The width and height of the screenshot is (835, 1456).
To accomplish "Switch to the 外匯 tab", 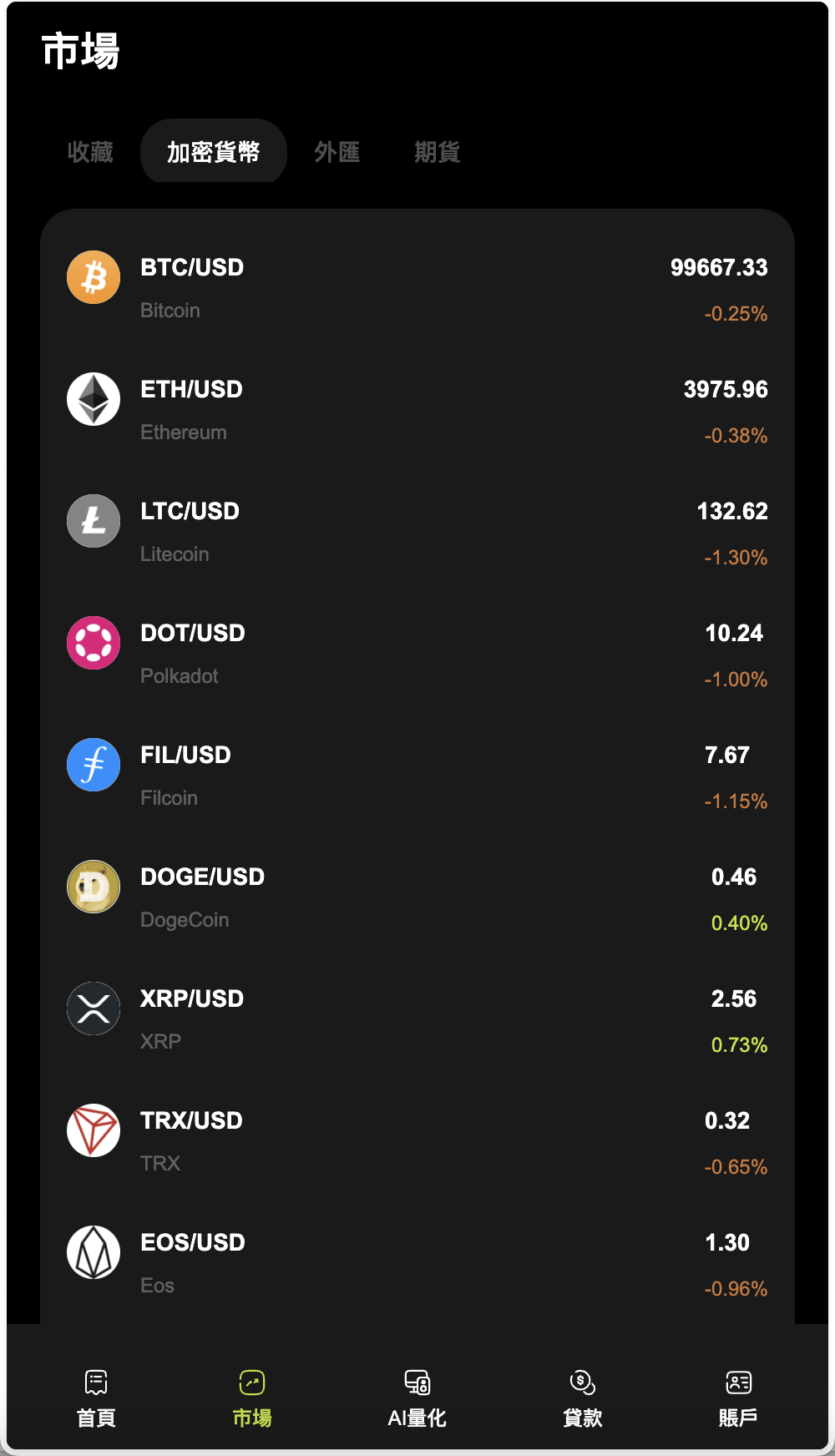I will [x=337, y=152].
